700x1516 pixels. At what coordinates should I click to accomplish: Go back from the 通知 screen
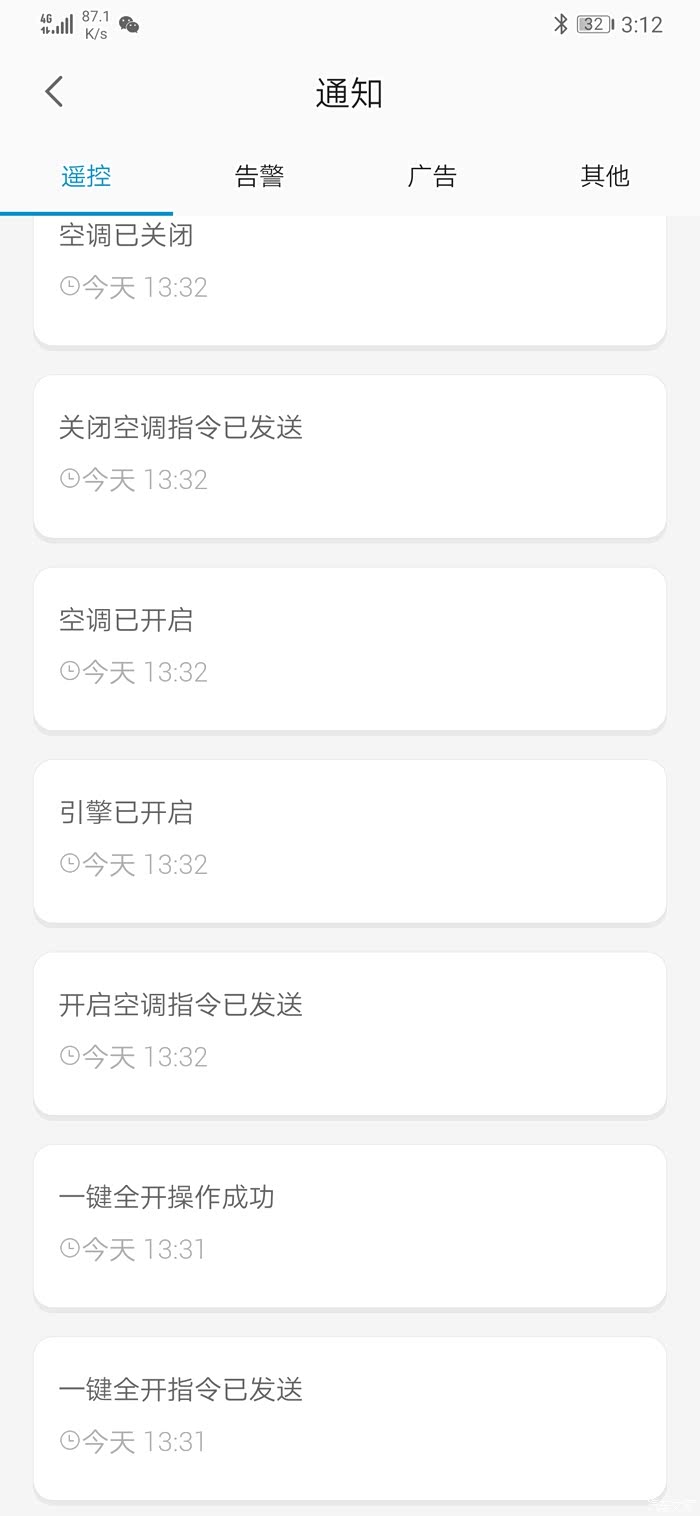tap(54, 92)
